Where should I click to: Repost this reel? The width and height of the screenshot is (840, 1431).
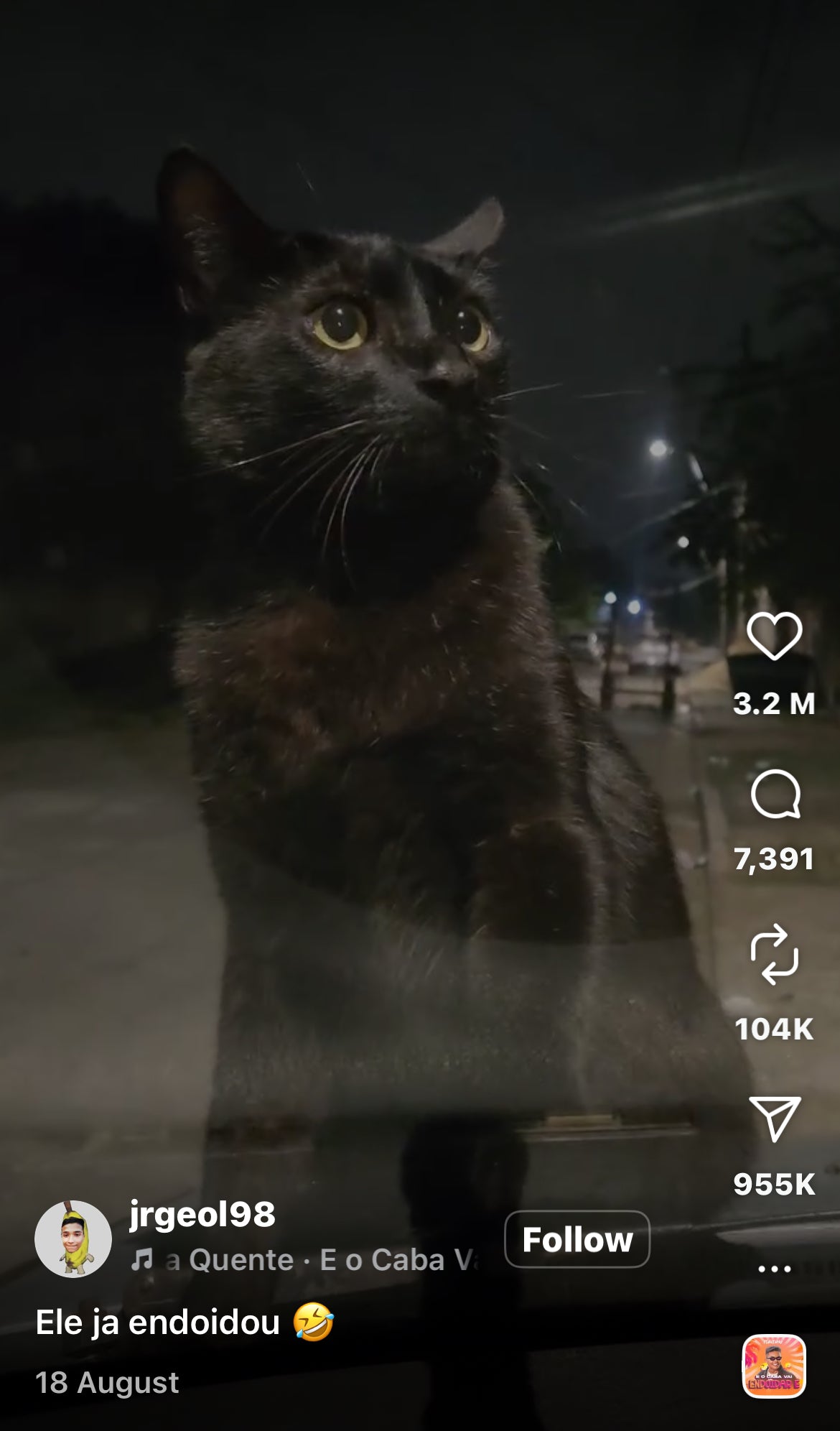pyautogui.click(x=774, y=954)
